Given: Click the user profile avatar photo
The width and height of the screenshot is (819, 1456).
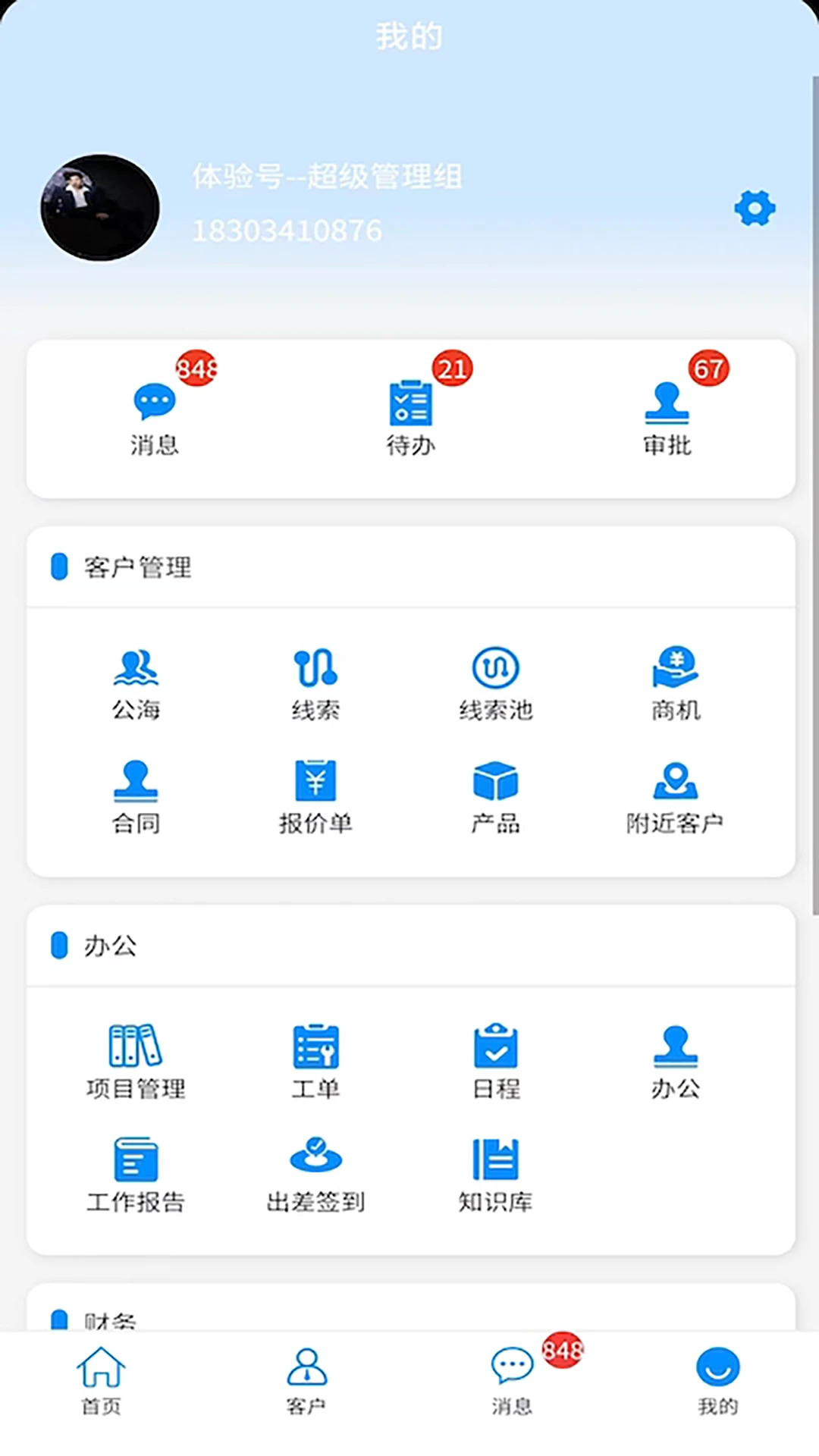Looking at the screenshot, I should 100,208.
